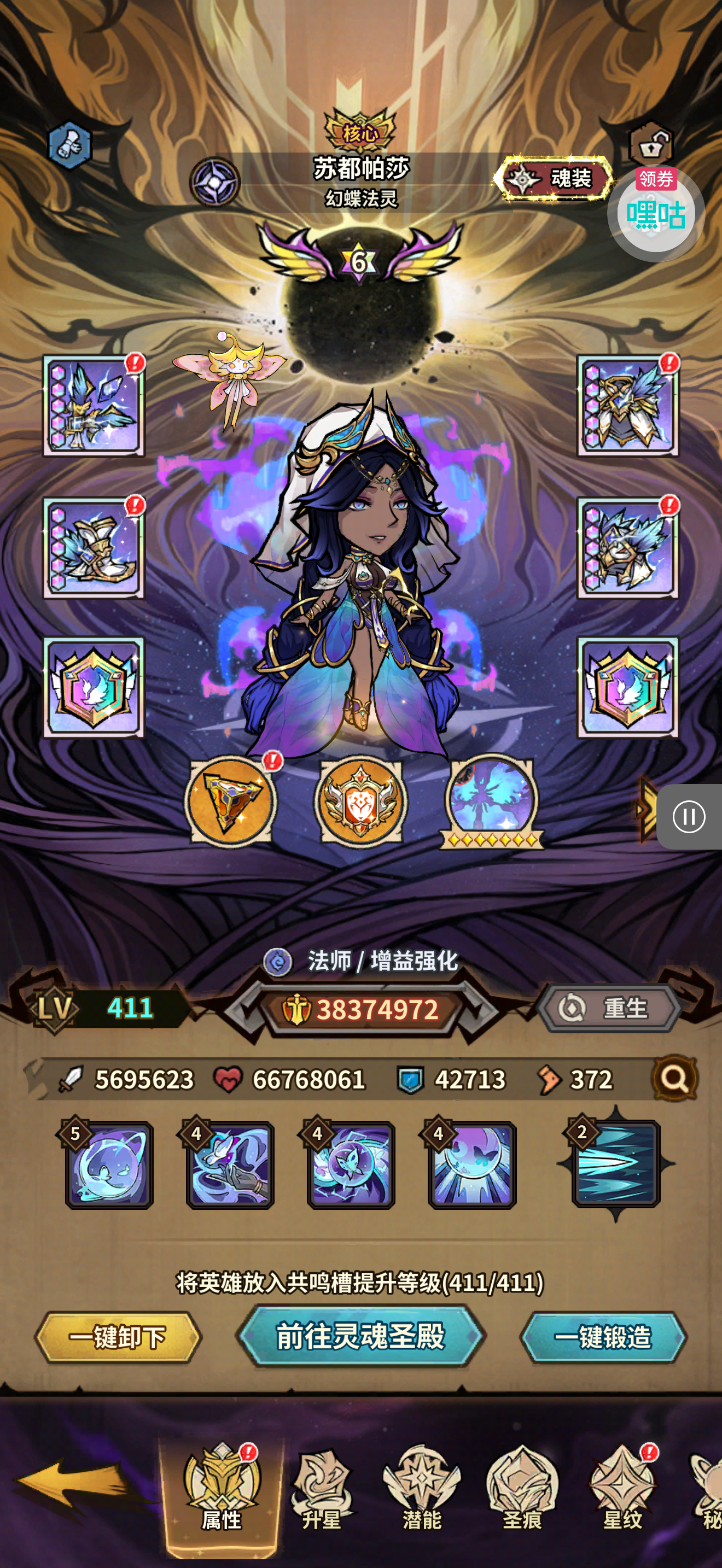Tap the pause floating button

coord(689,816)
